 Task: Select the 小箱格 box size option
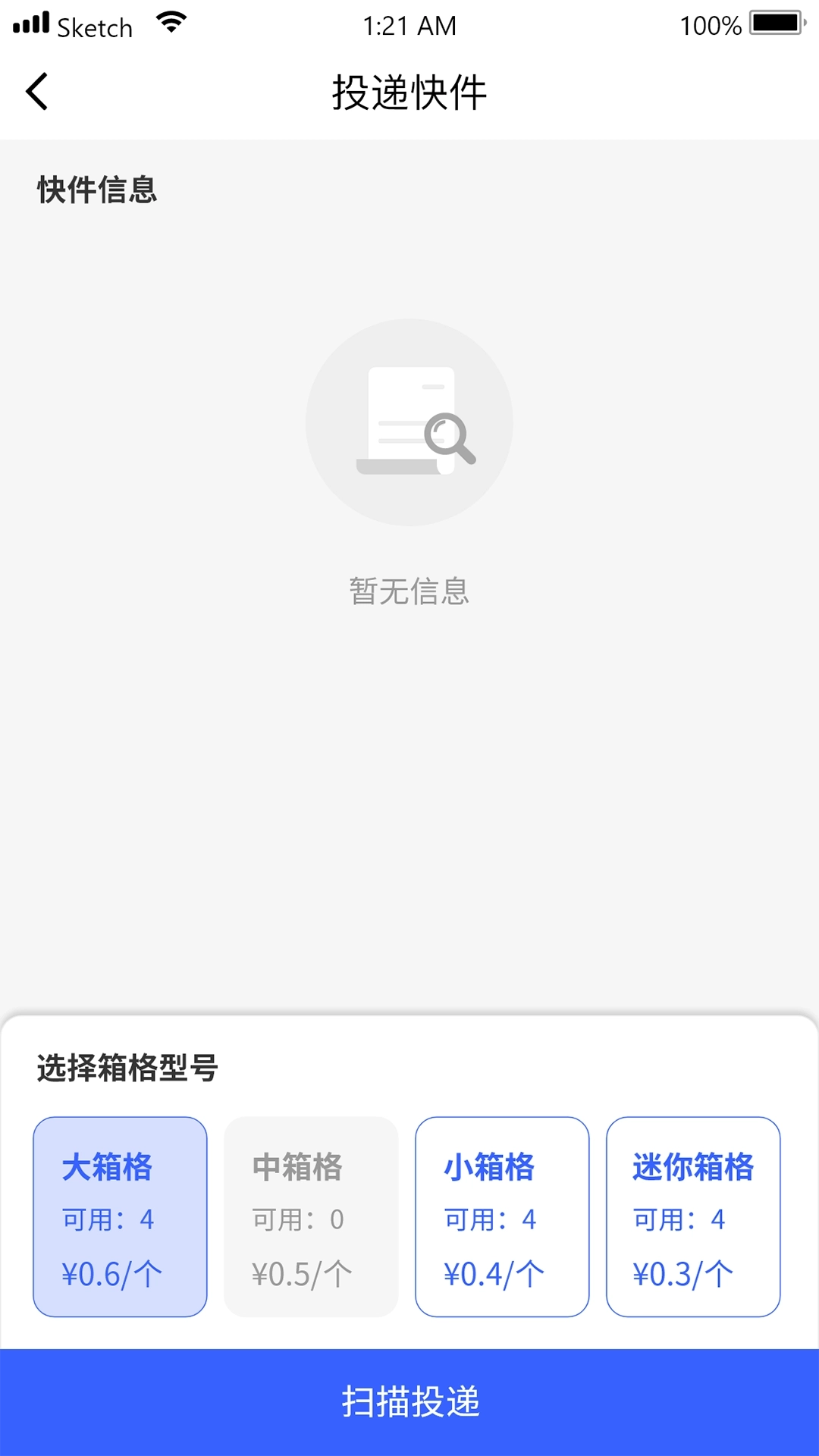502,1216
